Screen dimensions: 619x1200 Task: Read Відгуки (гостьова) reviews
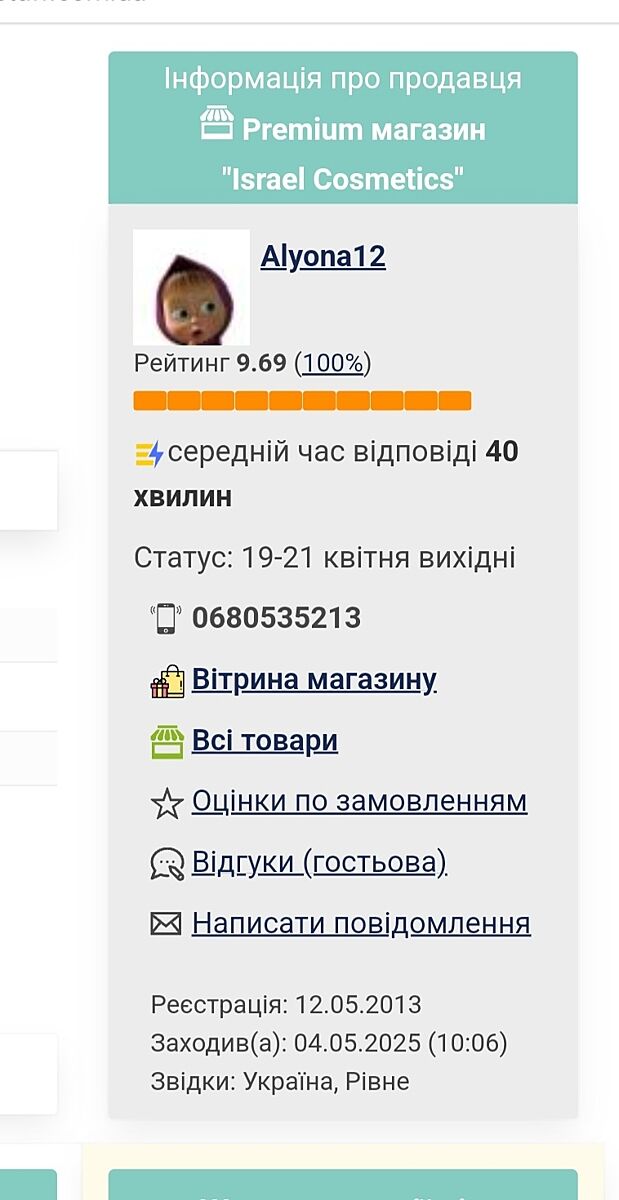tap(318, 862)
